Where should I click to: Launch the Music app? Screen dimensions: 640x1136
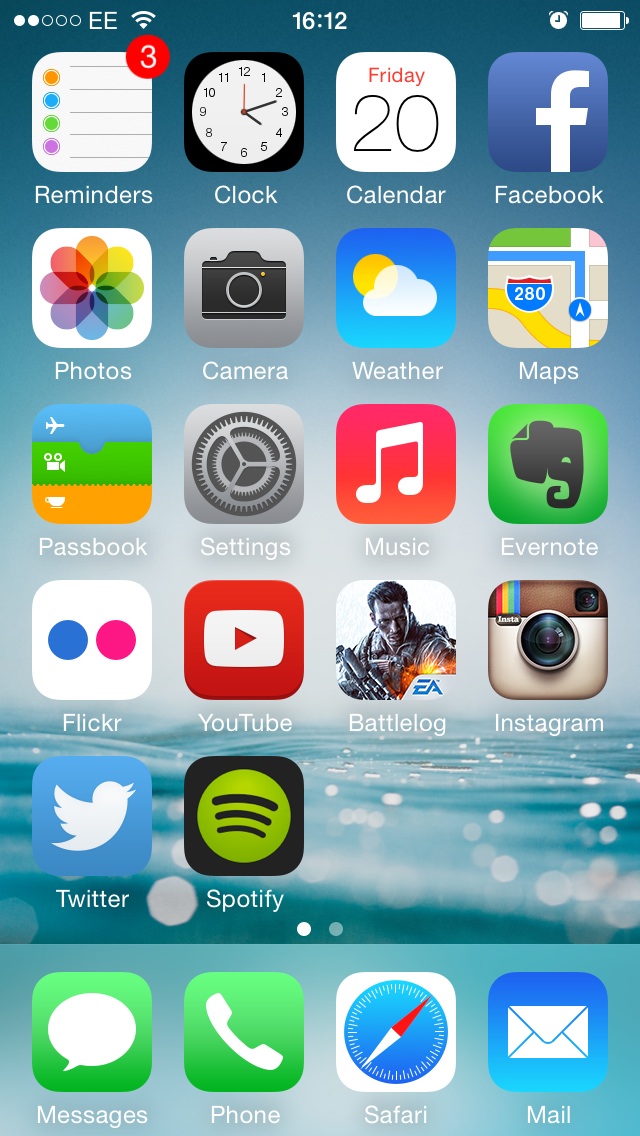click(x=396, y=464)
